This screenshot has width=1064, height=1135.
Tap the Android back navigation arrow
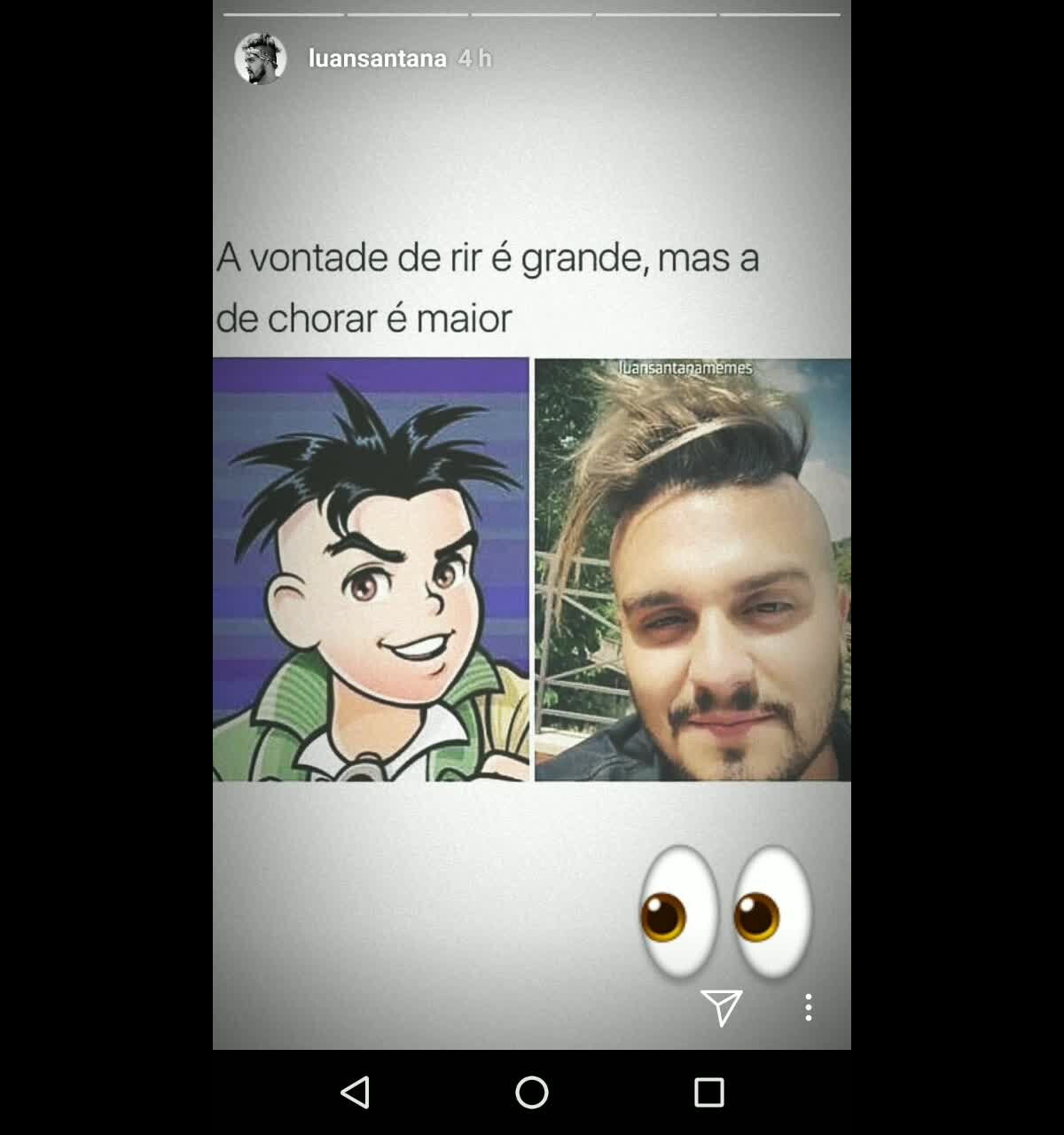355,1093
